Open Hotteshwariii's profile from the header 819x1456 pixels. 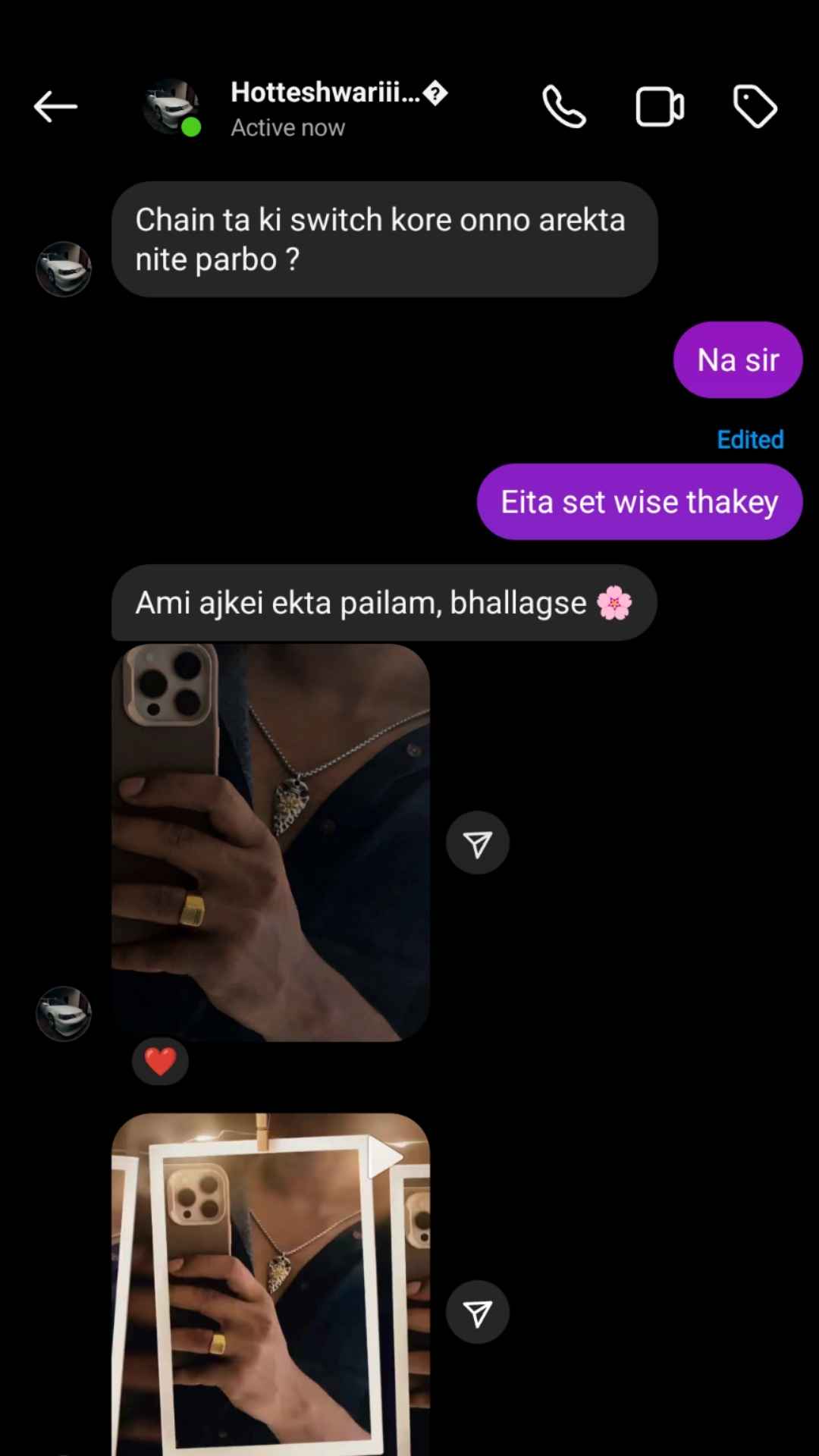click(x=326, y=107)
